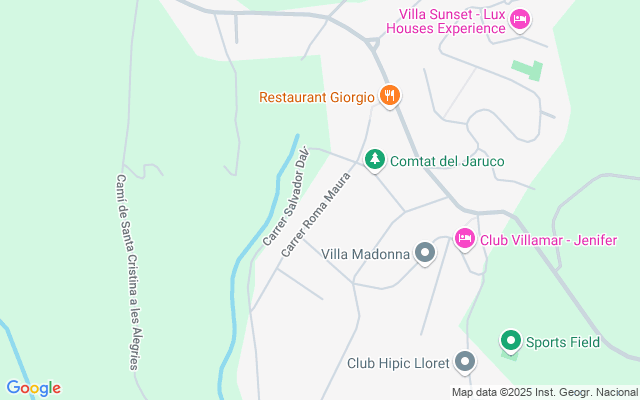The image size is (640, 400).
Task: Select the Villa Sunset - Lux Houses Experience pin
Action: point(519,20)
